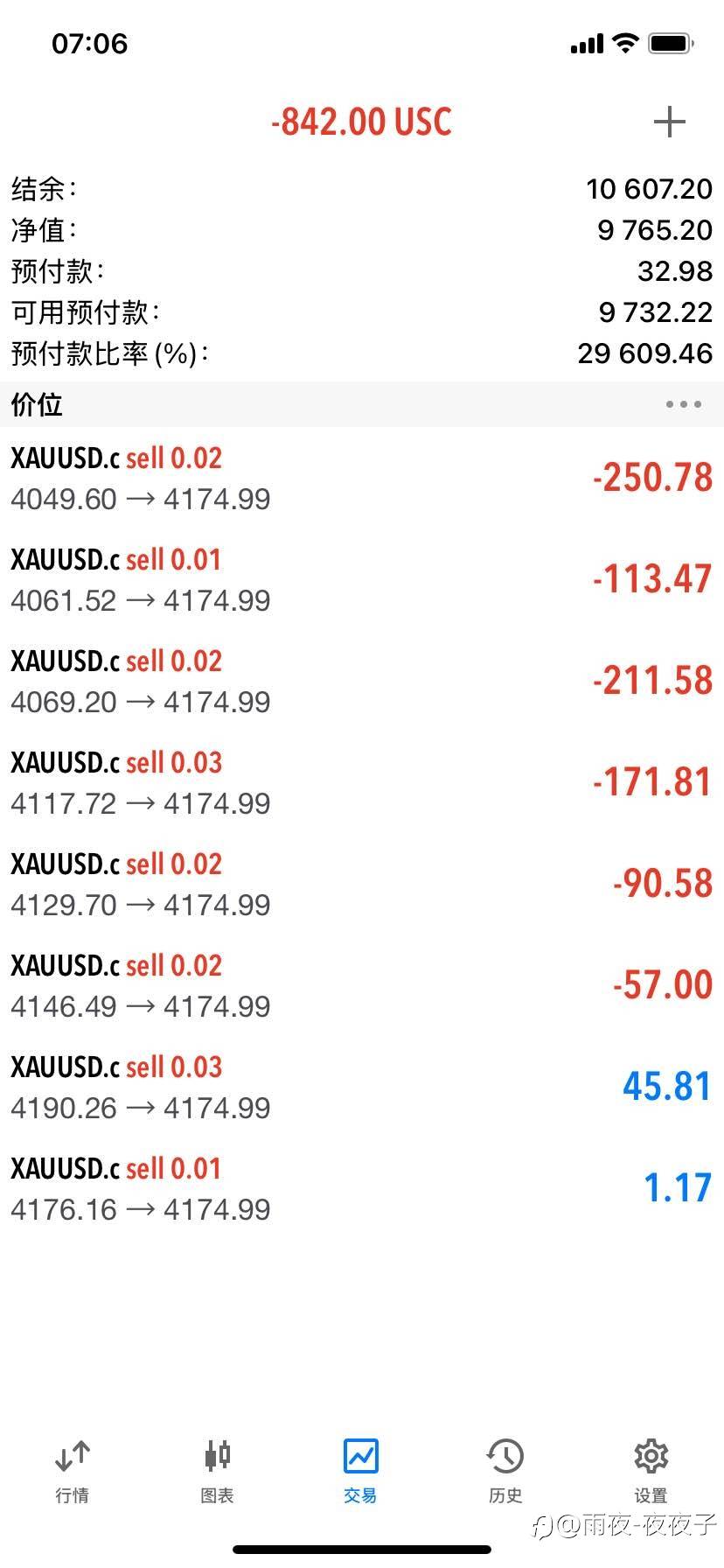Select the sell 0.01 position at 4176.16
This screenshot has width=724, height=1568.
(362, 1188)
